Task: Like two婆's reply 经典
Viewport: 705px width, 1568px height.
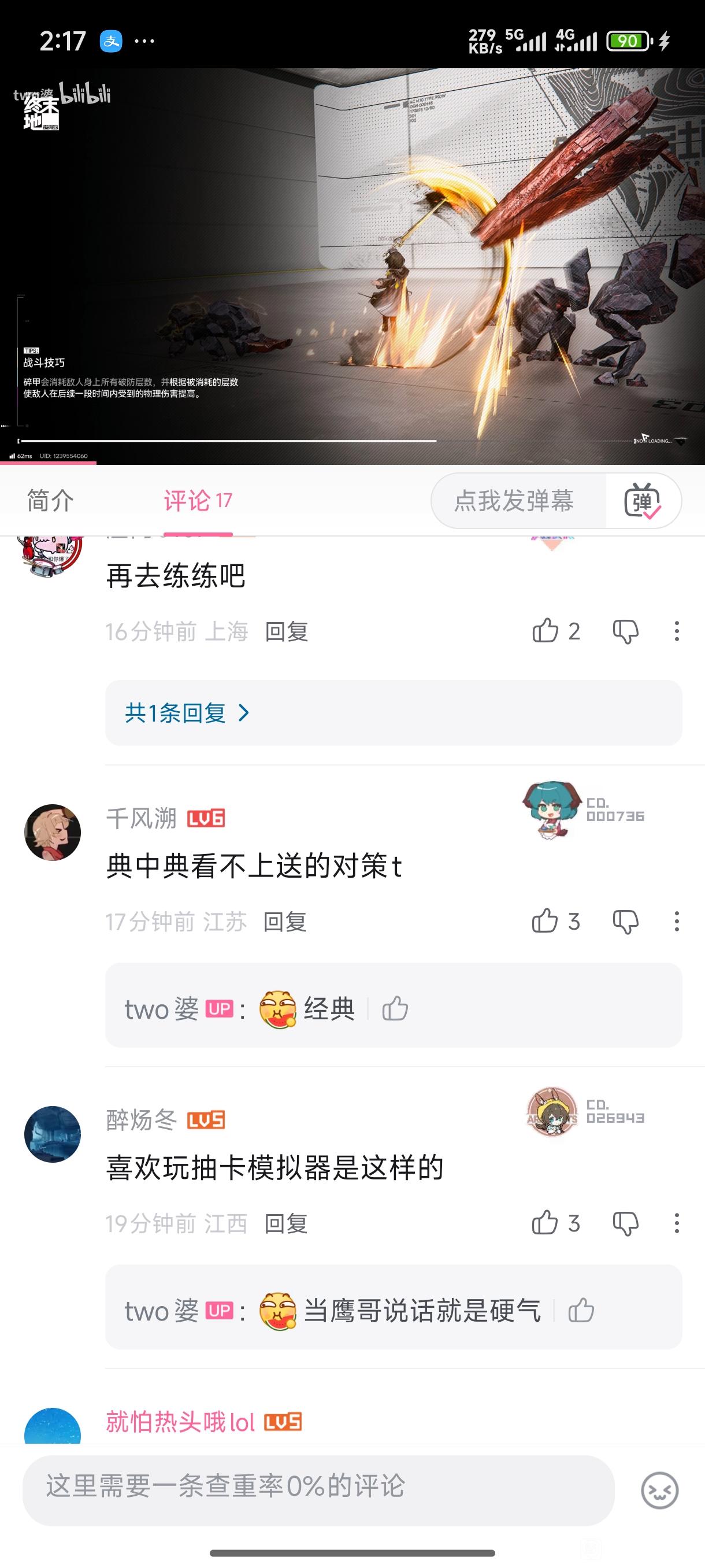Action: click(395, 1008)
